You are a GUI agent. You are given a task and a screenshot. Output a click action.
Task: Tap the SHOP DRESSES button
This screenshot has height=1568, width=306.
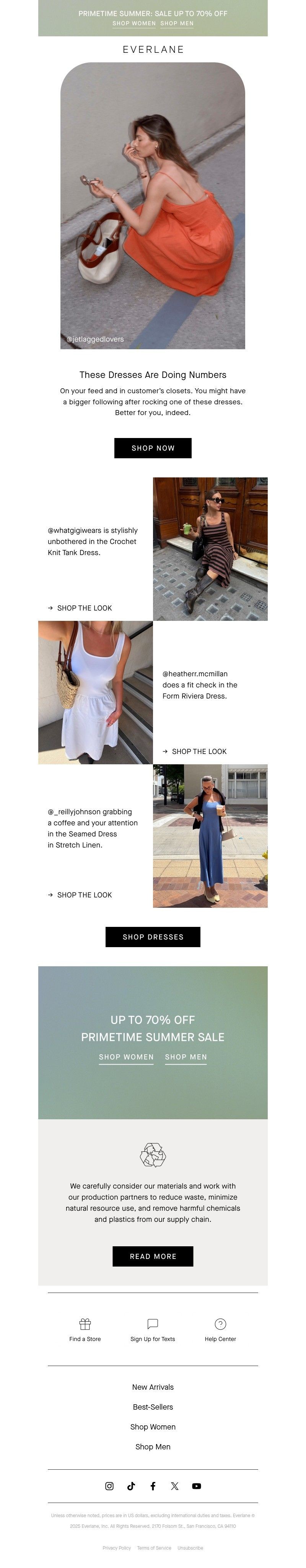153,937
